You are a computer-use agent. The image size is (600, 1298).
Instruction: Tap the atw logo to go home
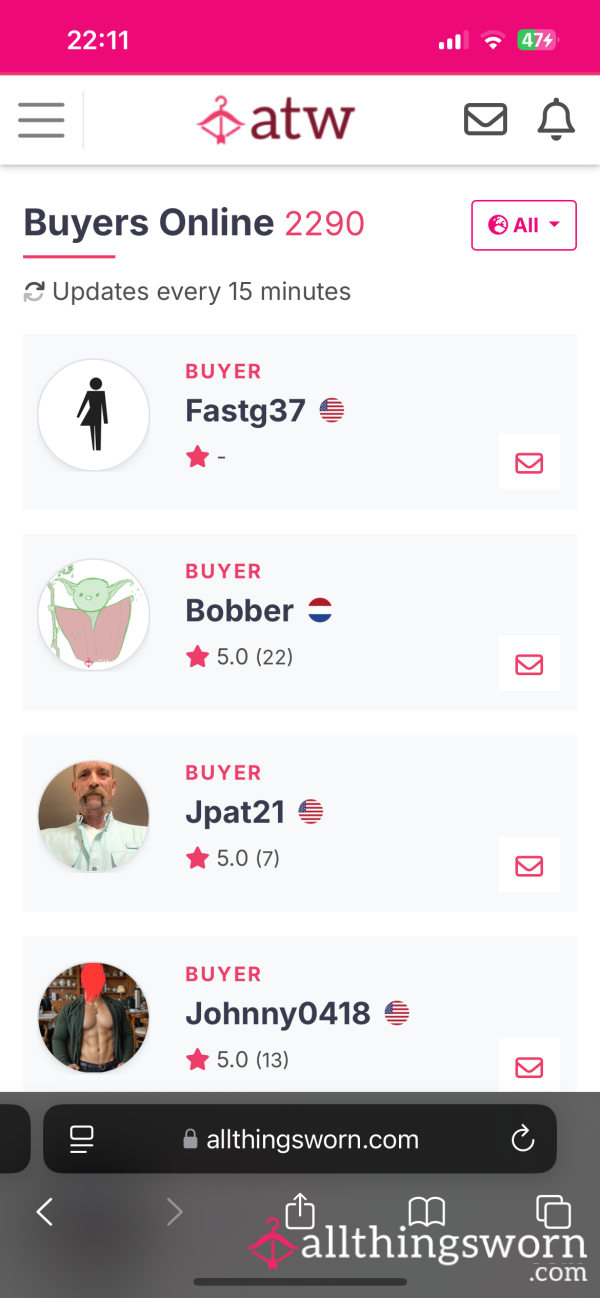(x=276, y=120)
